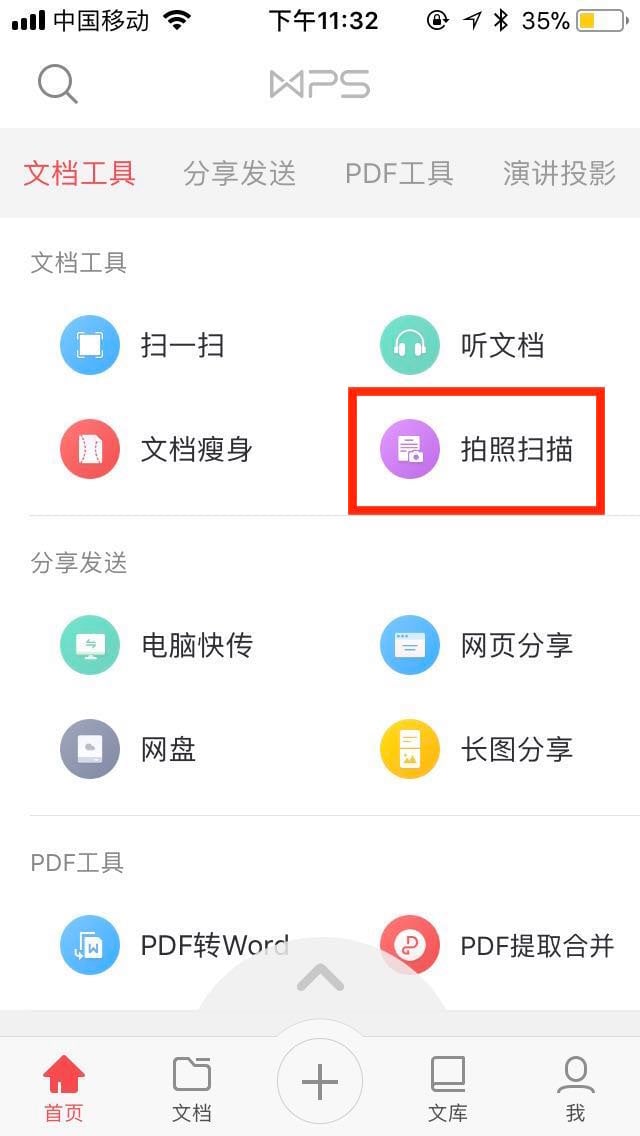Open the 网盘 cloud drive
The image size is (640, 1136).
pos(128,749)
